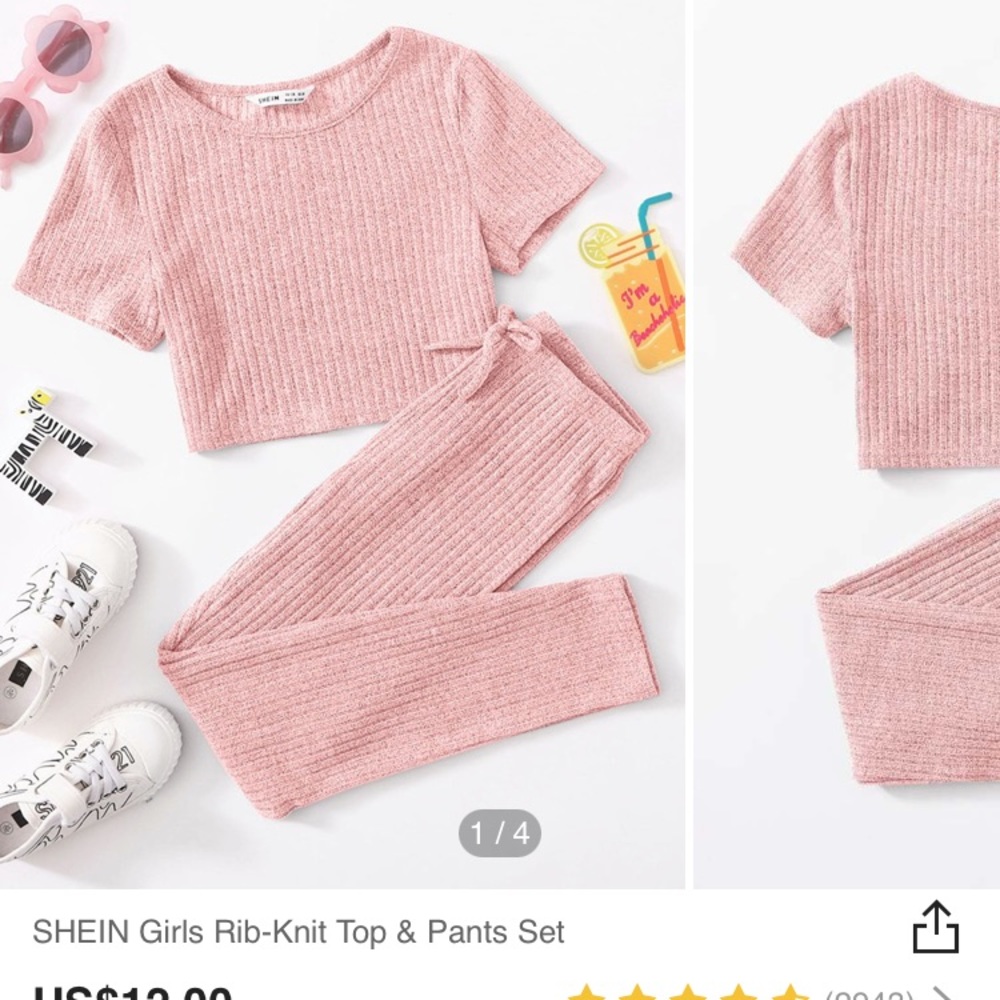
Task: Share this Rib-Knit Top & Pants Set
Action: point(935,929)
